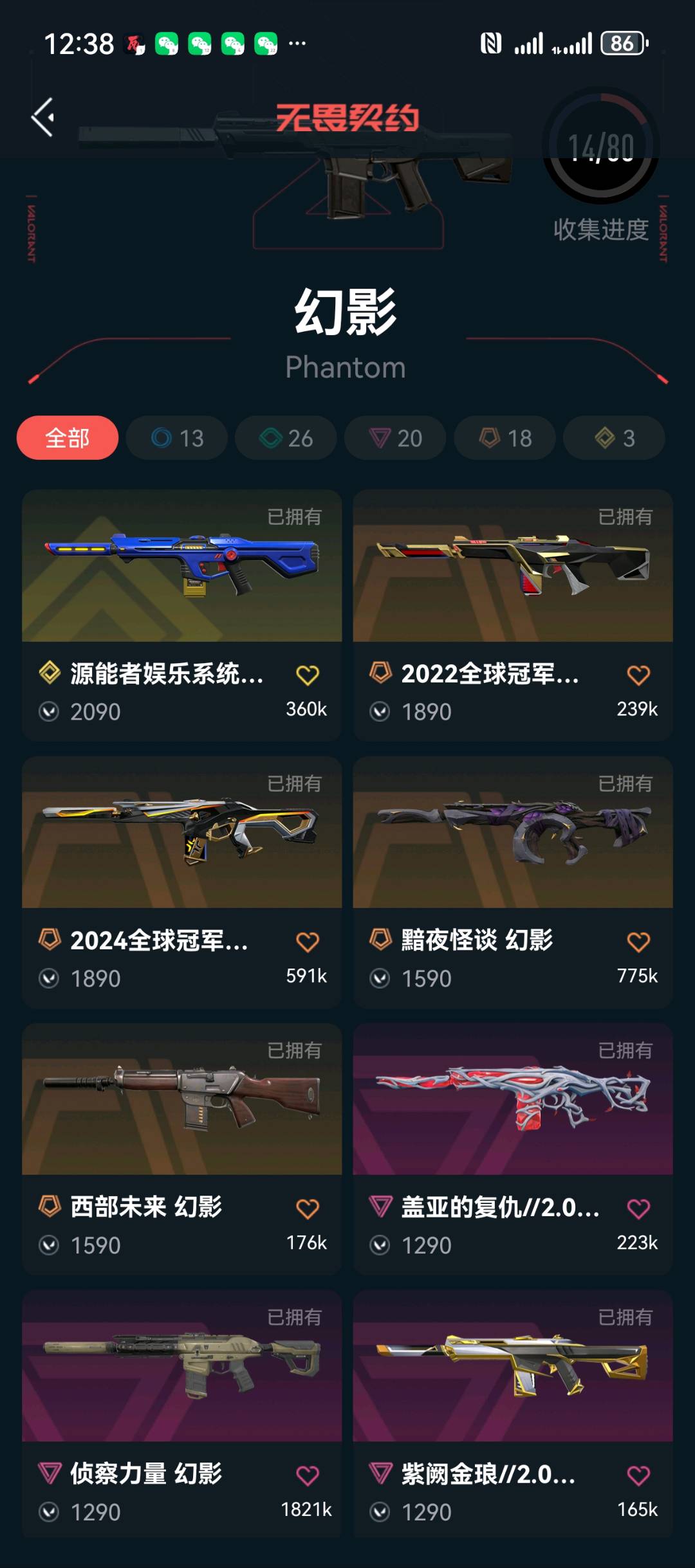
Task: Choose the tier filter with 3 skins
Action: click(614, 438)
